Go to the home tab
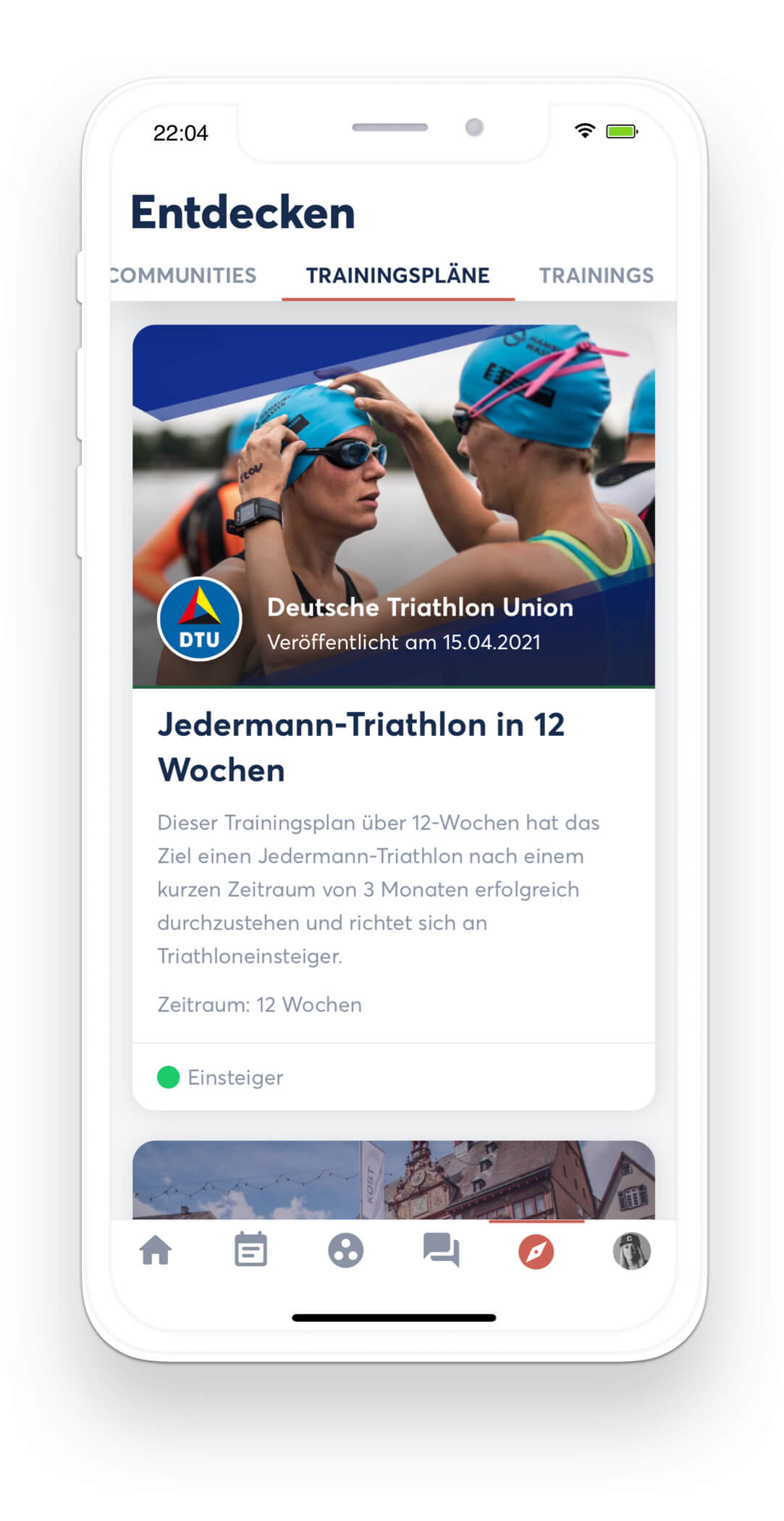The width and height of the screenshot is (784, 1521). [156, 1251]
